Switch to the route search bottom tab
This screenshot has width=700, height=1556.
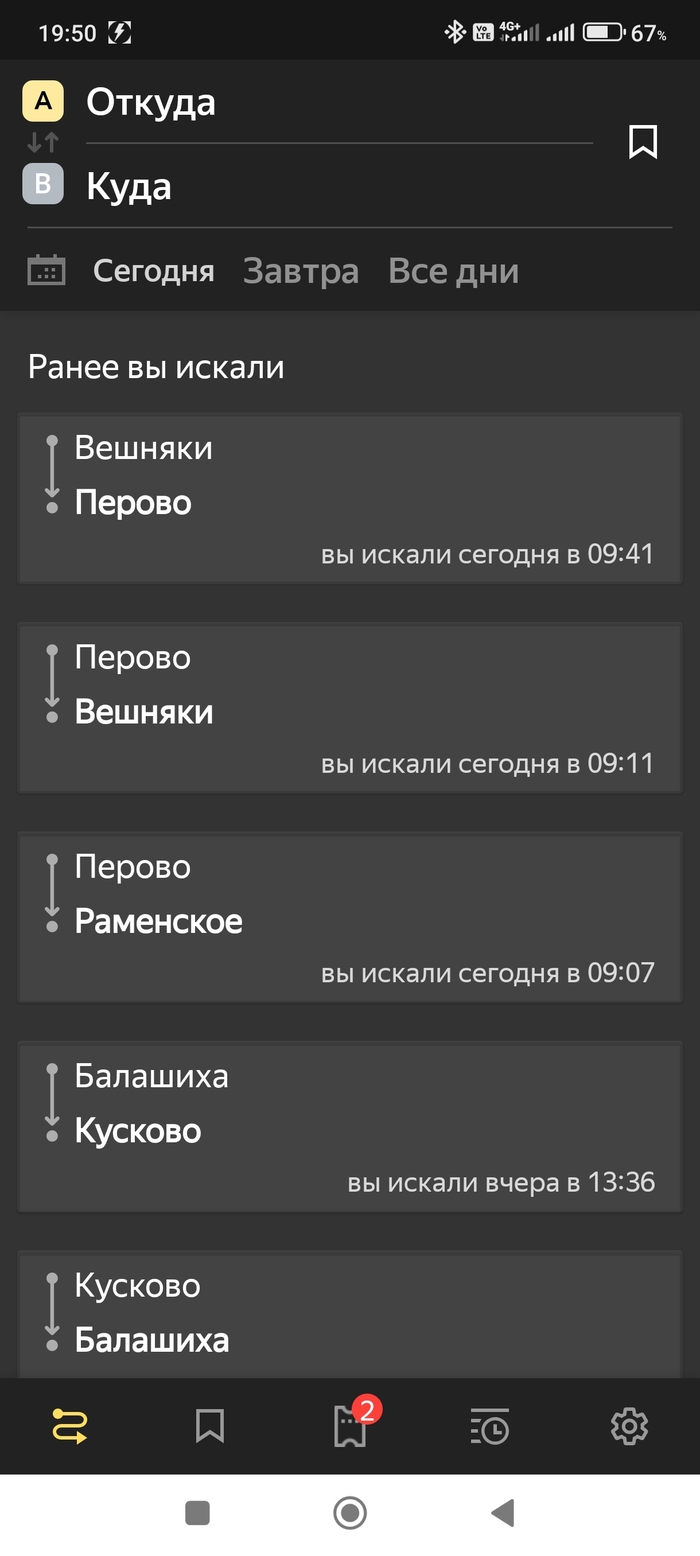click(x=70, y=1426)
